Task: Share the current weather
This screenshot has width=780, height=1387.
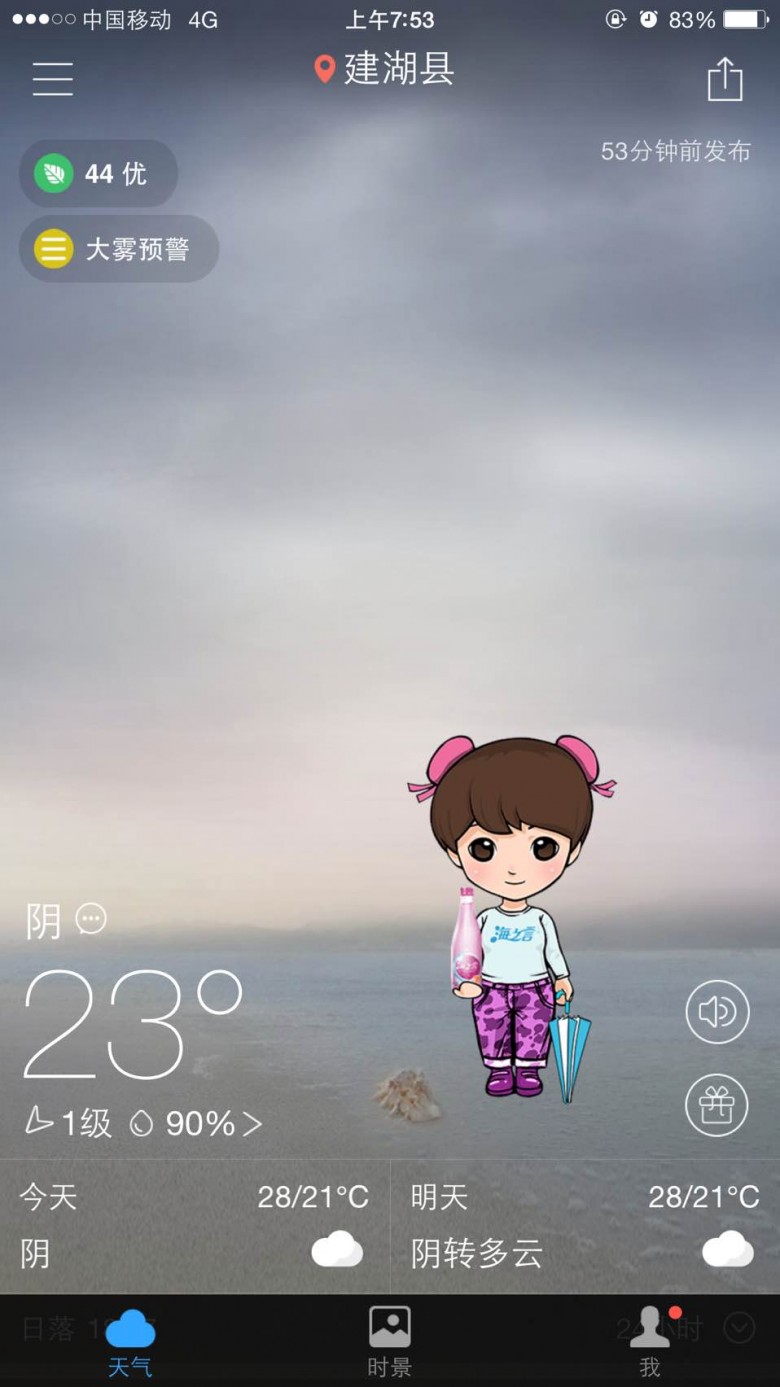Action: pos(725,78)
